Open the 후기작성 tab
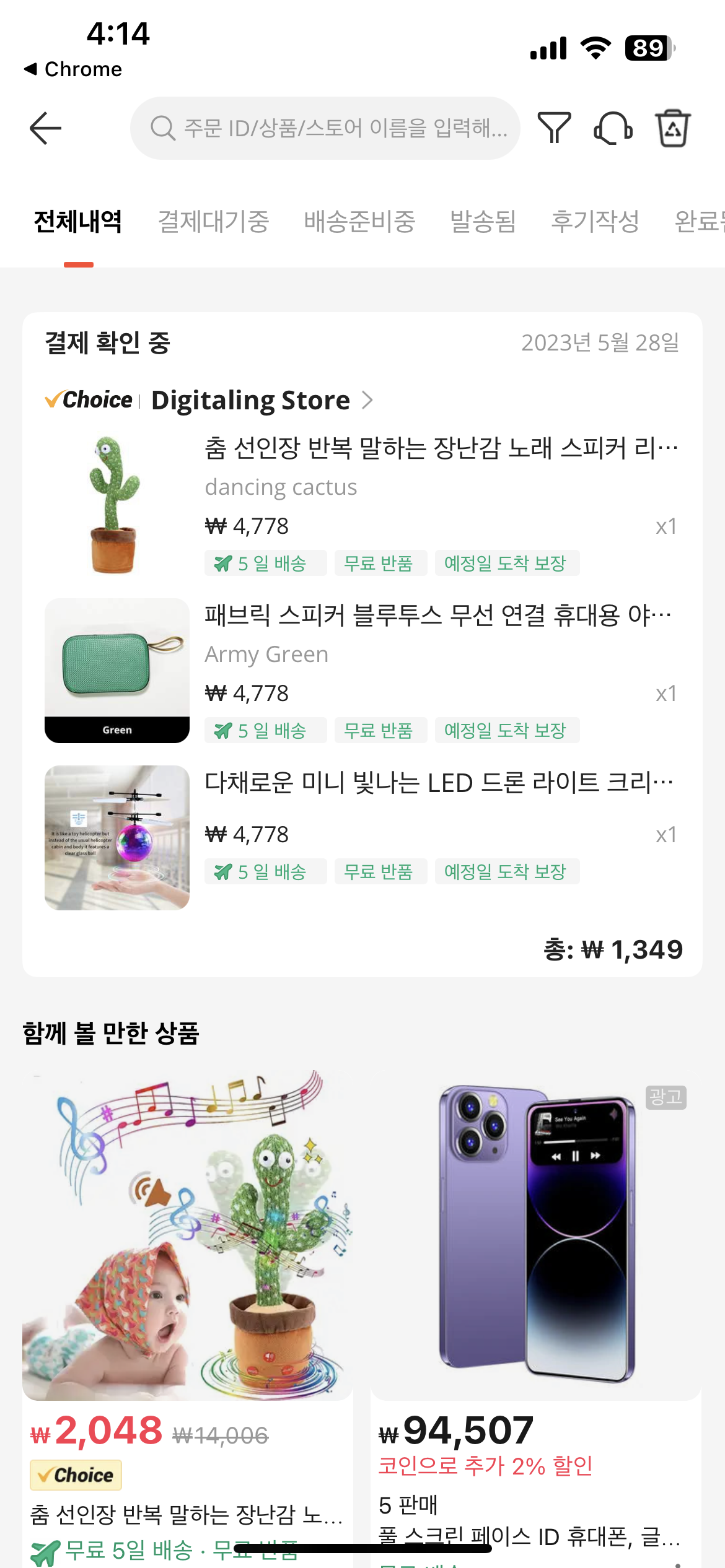Screen dimensions: 725x1568 595,222
